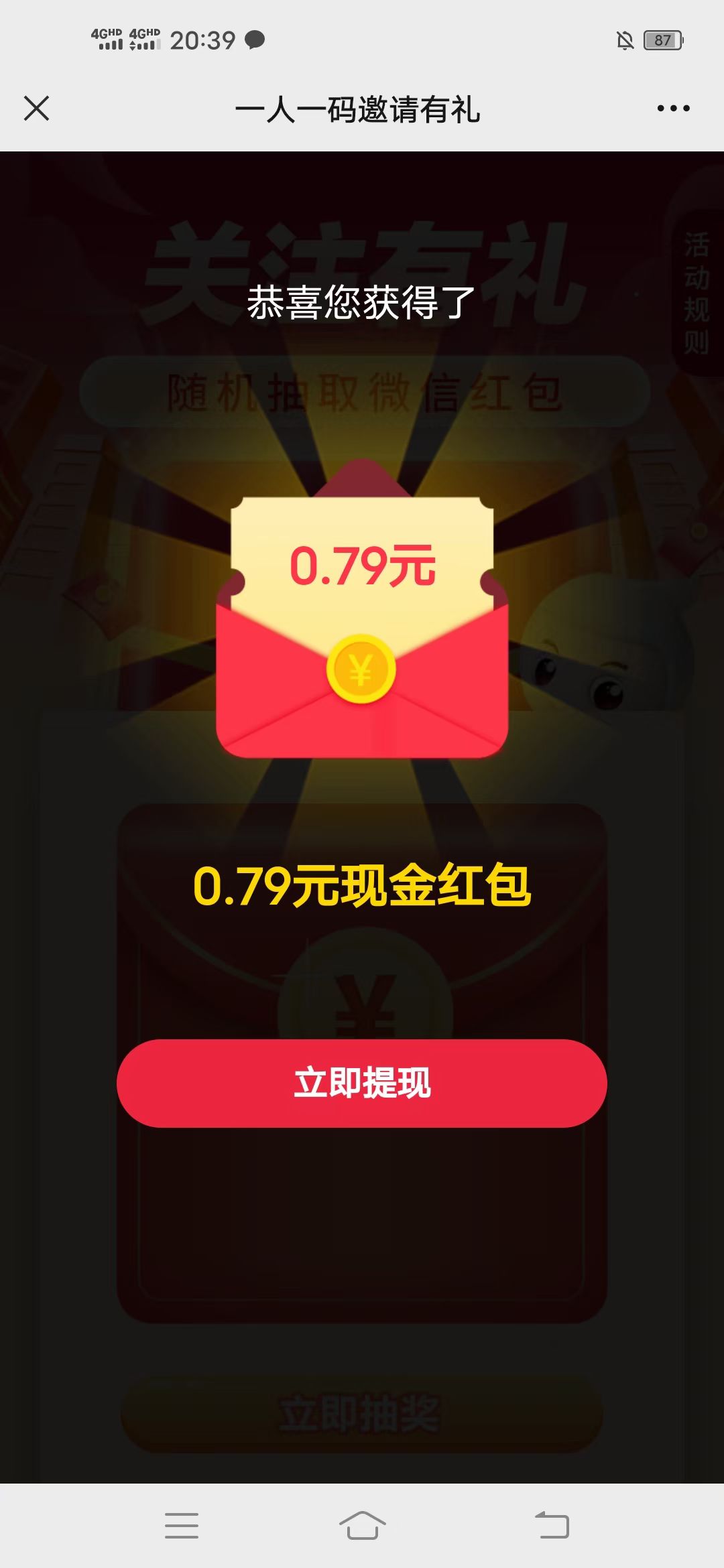This screenshot has width=724, height=1568.
Task: Return to the home screen
Action: coord(362,1525)
